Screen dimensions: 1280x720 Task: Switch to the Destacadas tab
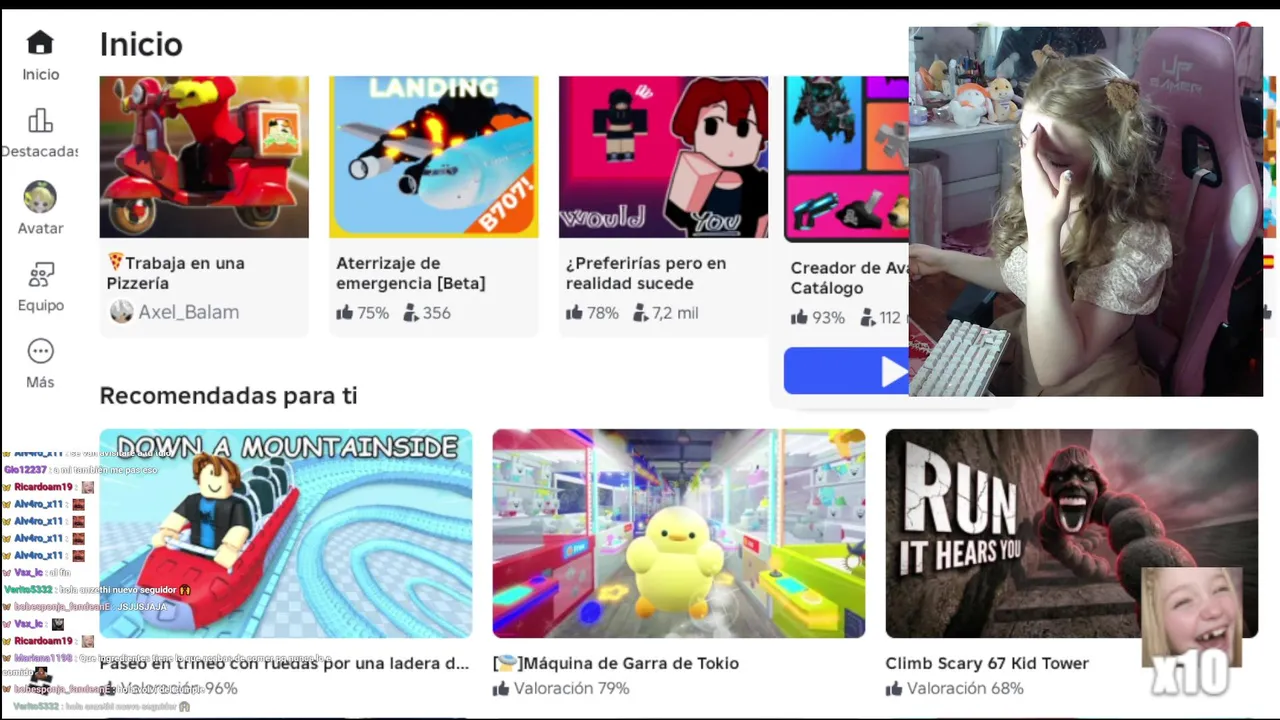coord(40,133)
